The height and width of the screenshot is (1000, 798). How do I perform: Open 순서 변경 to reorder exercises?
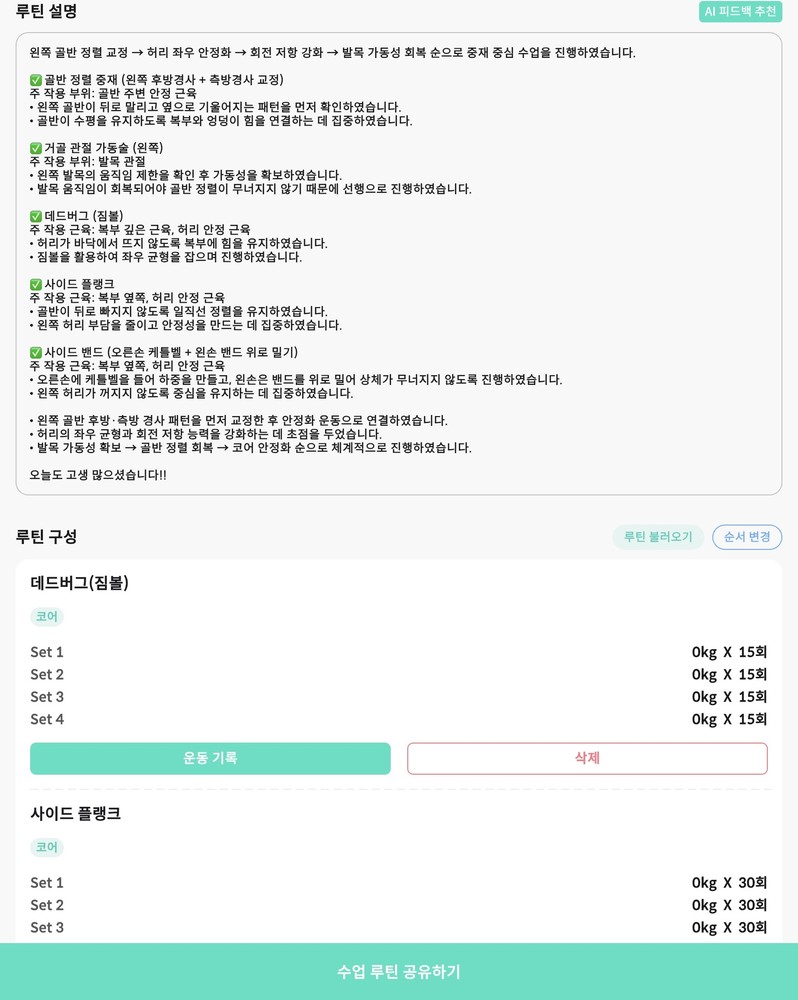tap(746, 537)
